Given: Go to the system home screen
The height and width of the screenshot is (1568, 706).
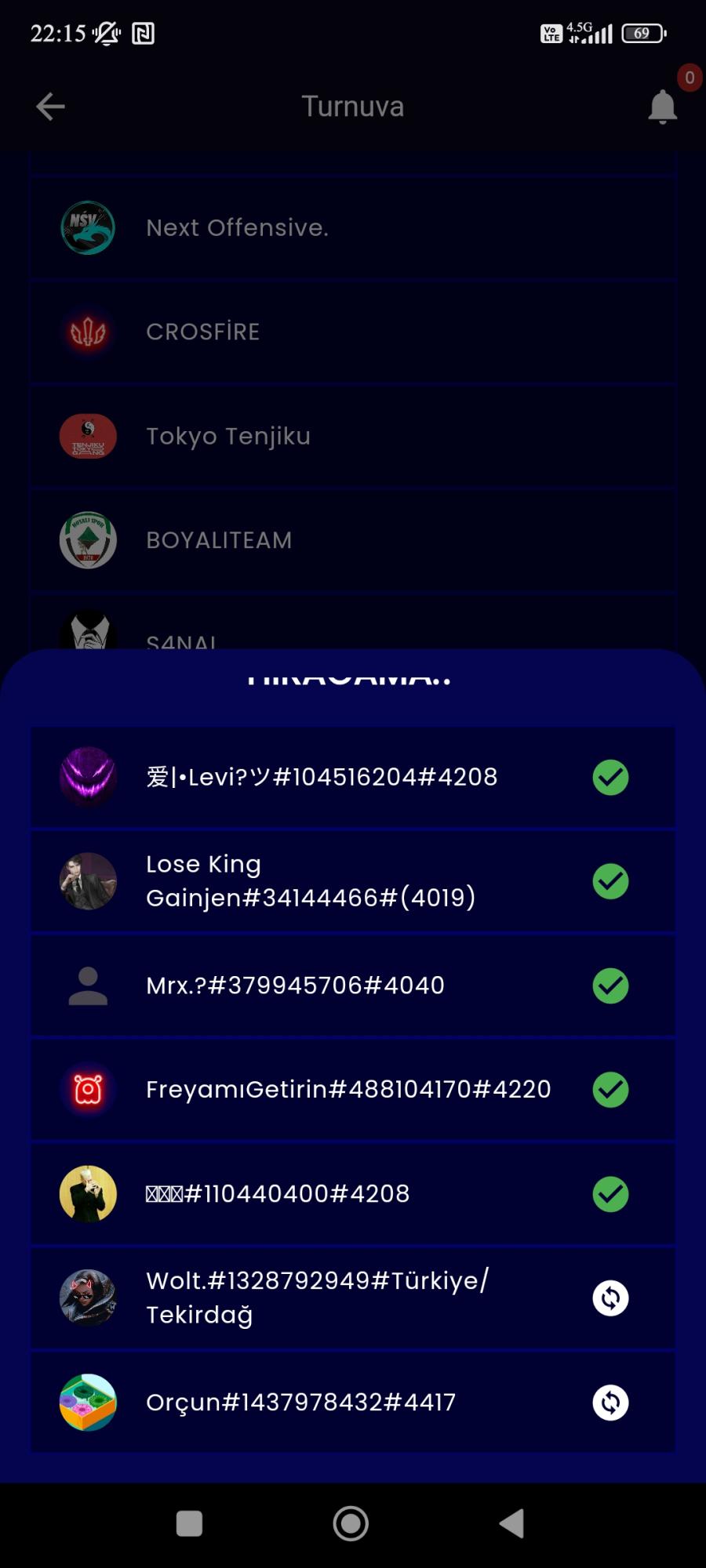Looking at the screenshot, I should (x=351, y=1523).
